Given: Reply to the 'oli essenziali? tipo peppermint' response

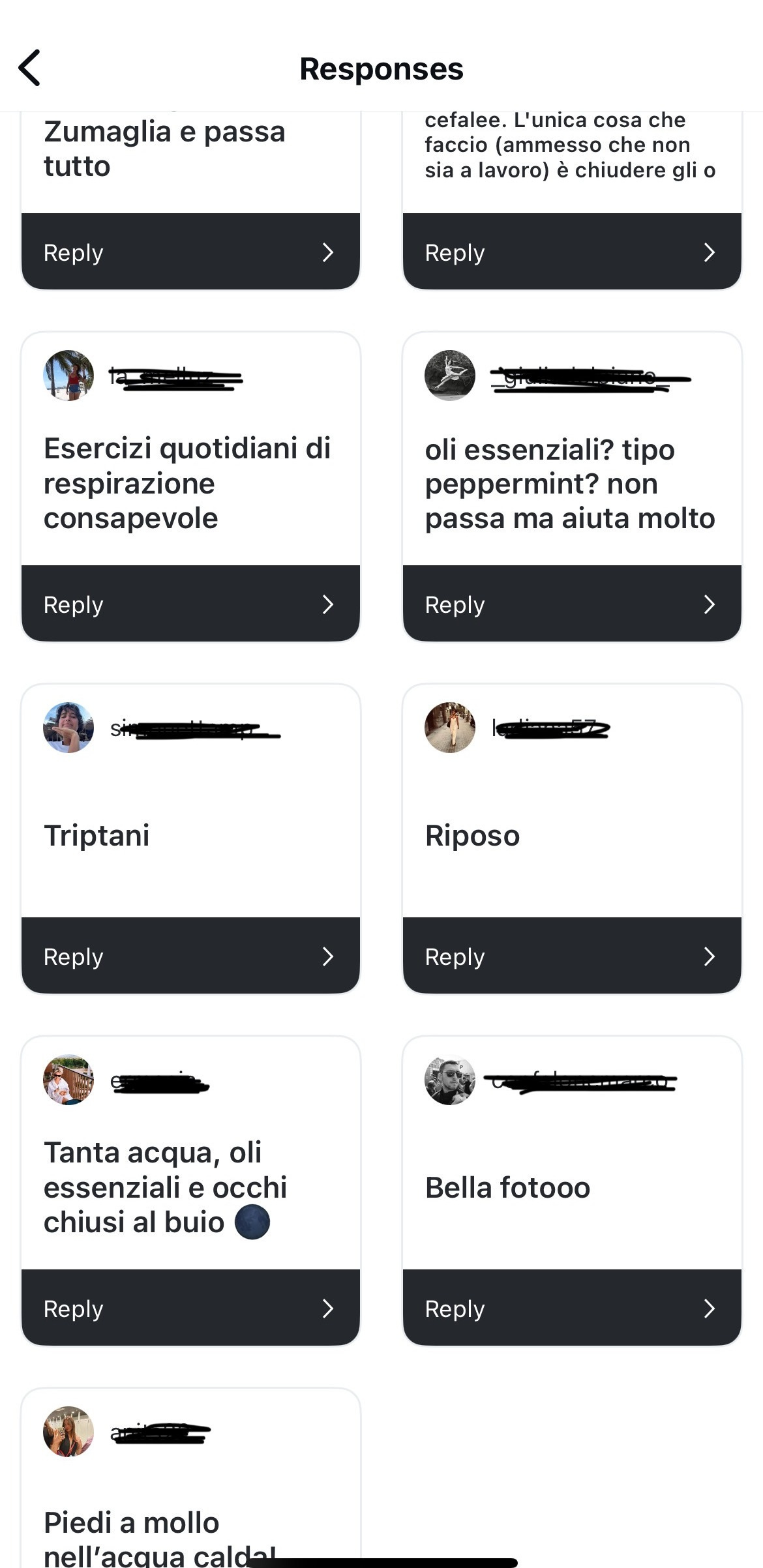Looking at the screenshot, I should point(572,604).
